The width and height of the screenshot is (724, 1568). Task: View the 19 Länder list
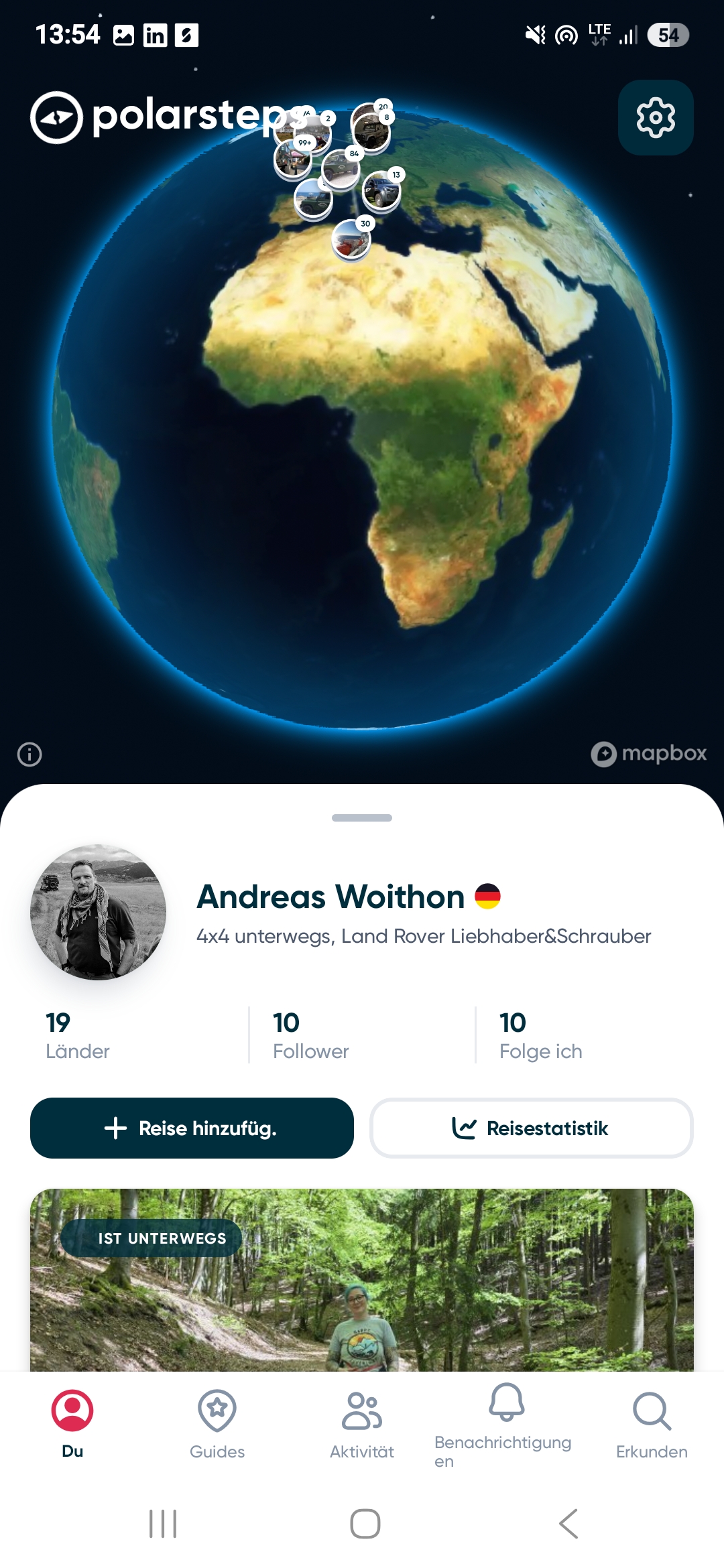[77, 1035]
